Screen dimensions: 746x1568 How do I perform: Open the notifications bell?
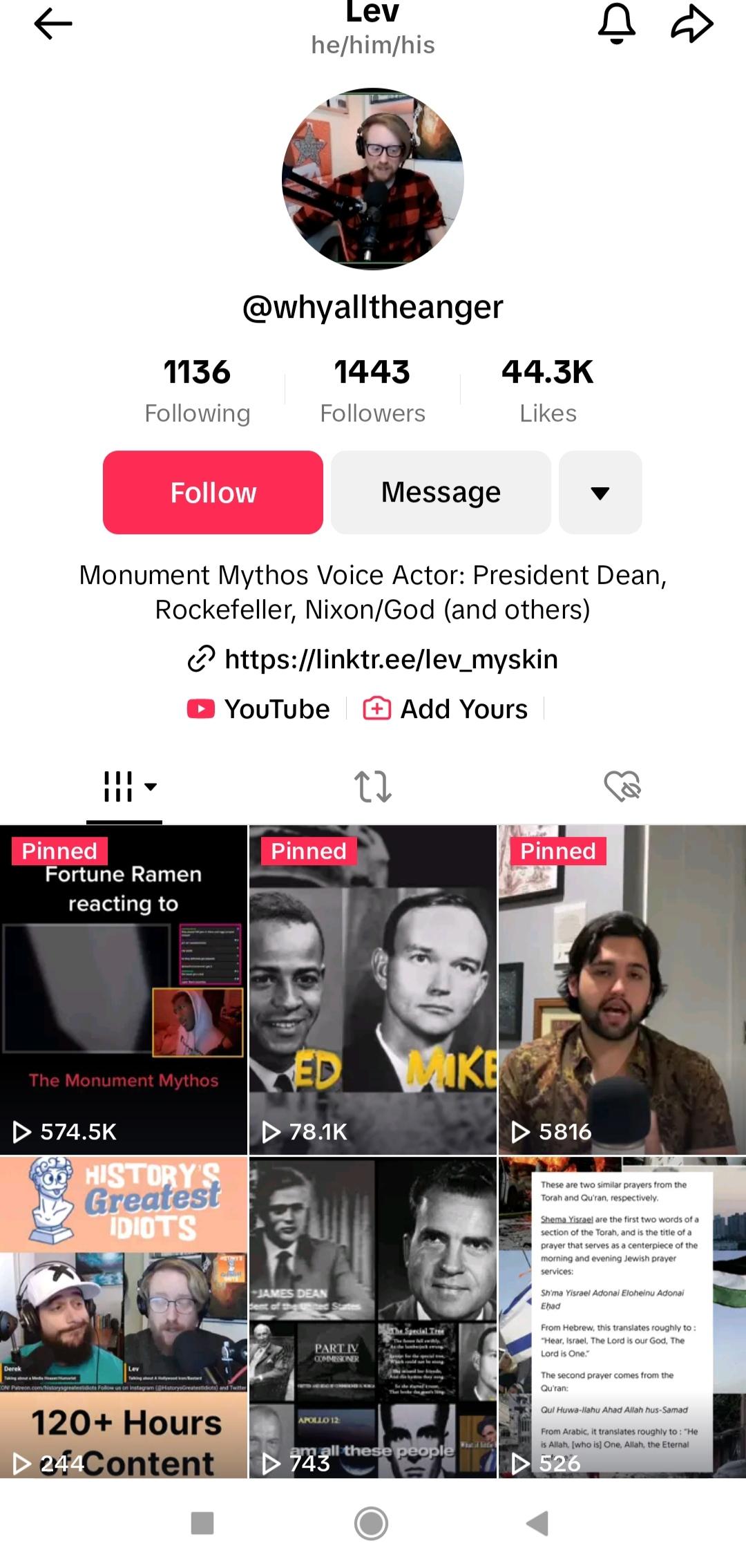tap(616, 24)
